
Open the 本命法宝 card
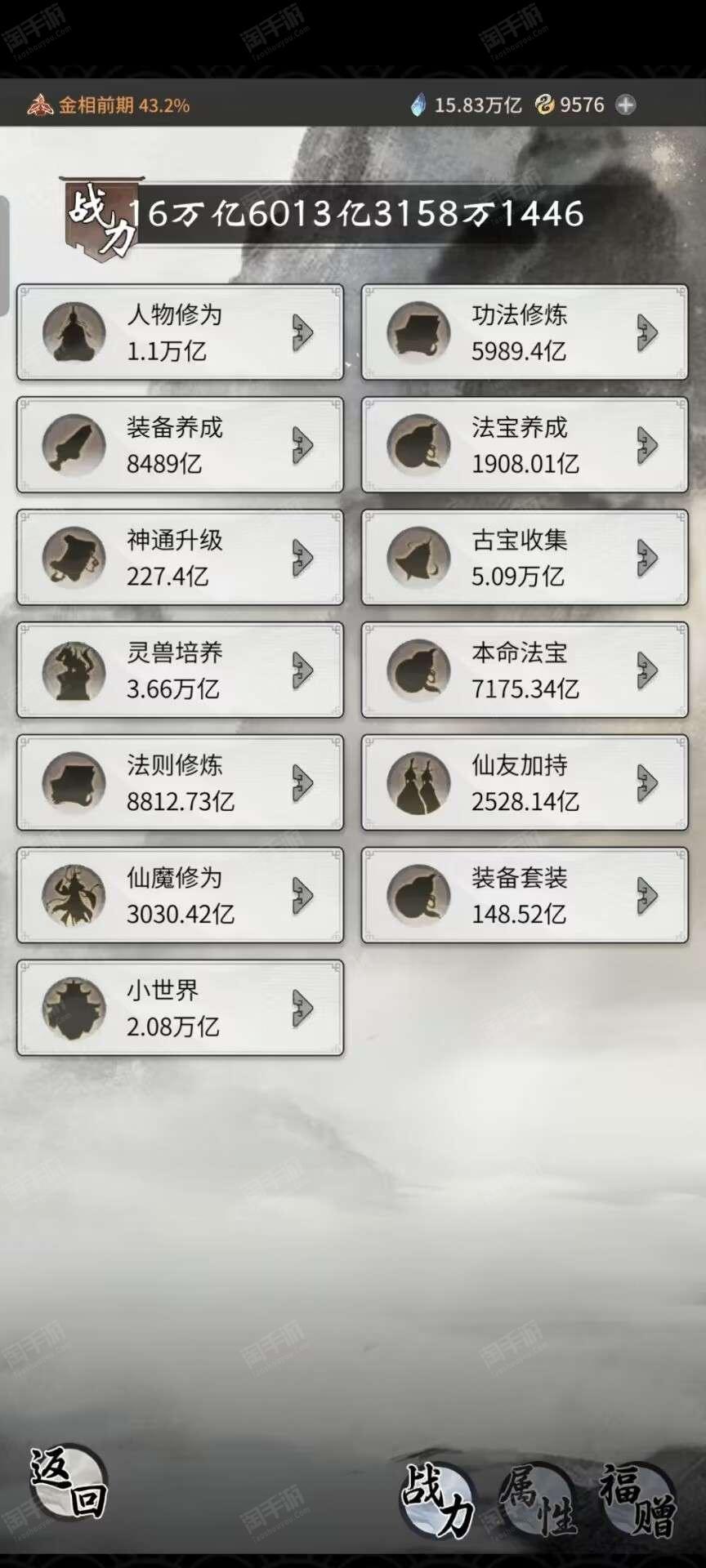(525, 670)
